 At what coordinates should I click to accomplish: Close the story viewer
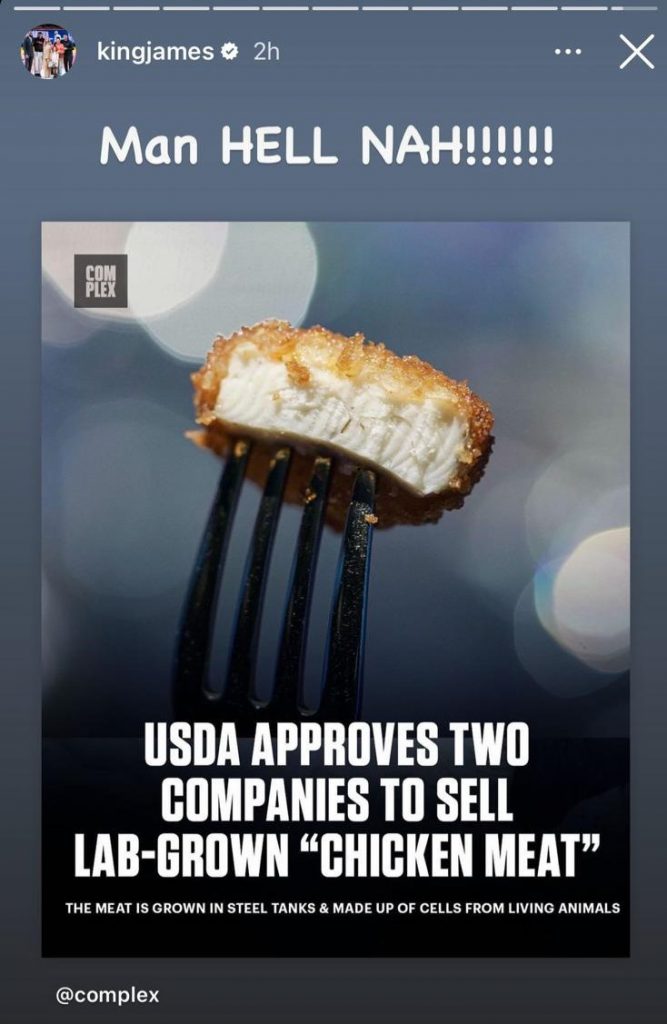[636, 52]
